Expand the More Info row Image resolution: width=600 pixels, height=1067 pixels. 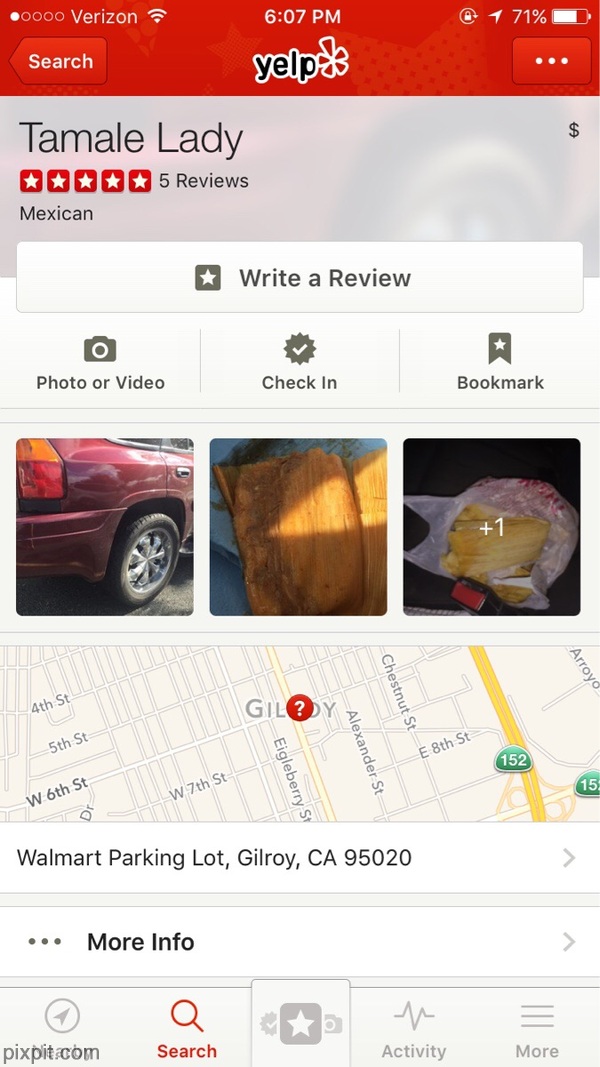pyautogui.click(x=300, y=942)
